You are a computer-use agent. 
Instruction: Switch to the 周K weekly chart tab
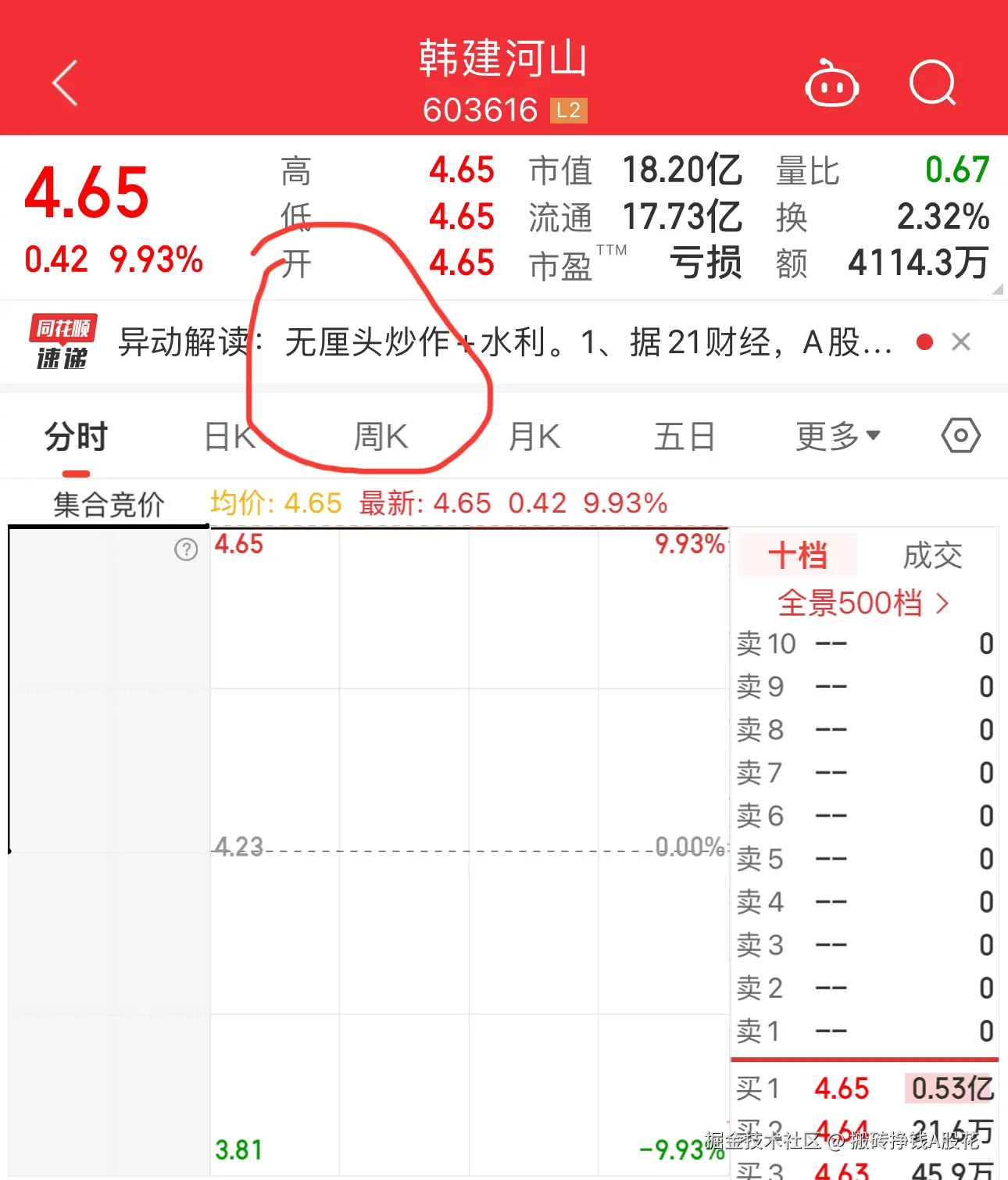[x=380, y=436]
